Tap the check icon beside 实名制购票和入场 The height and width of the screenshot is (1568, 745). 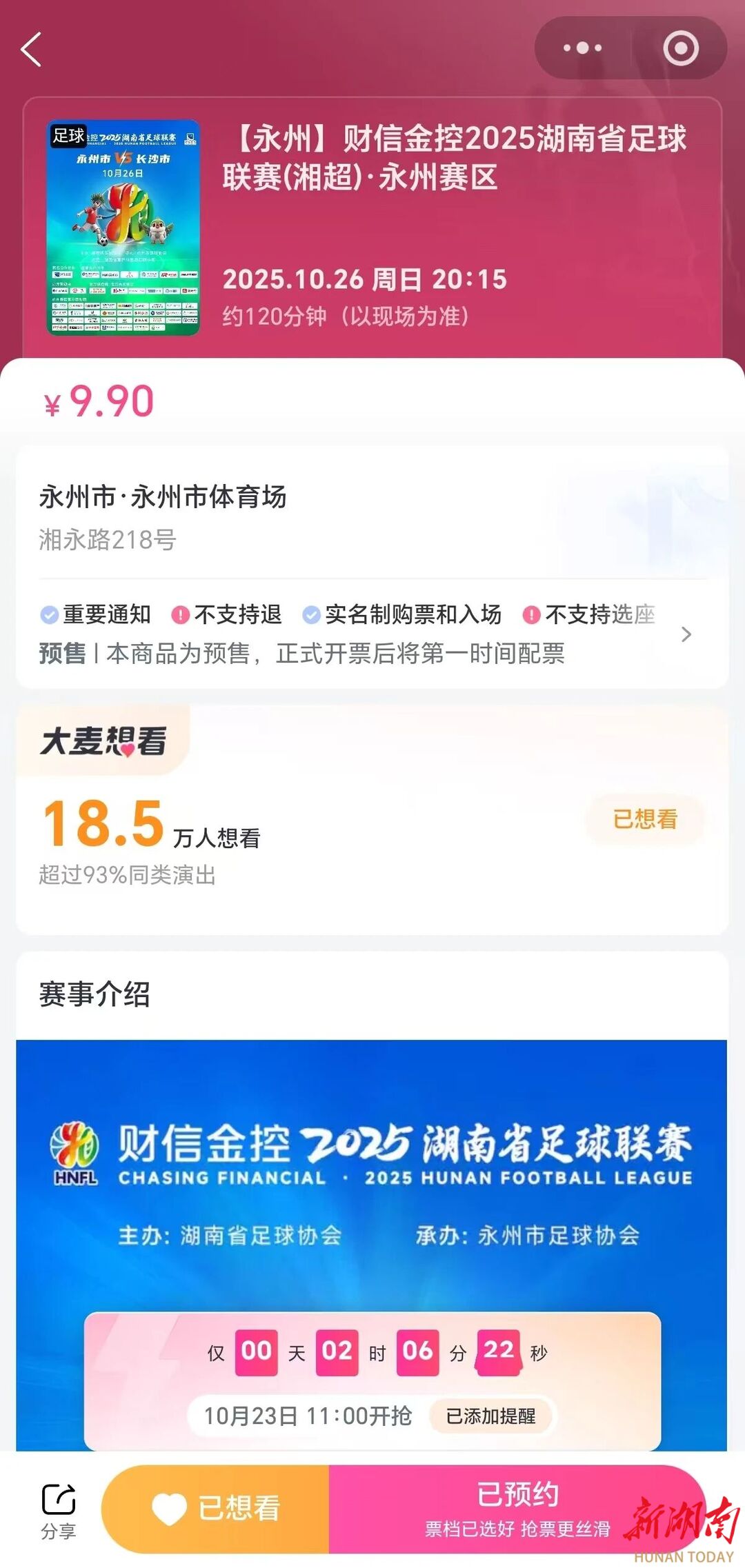312,616
